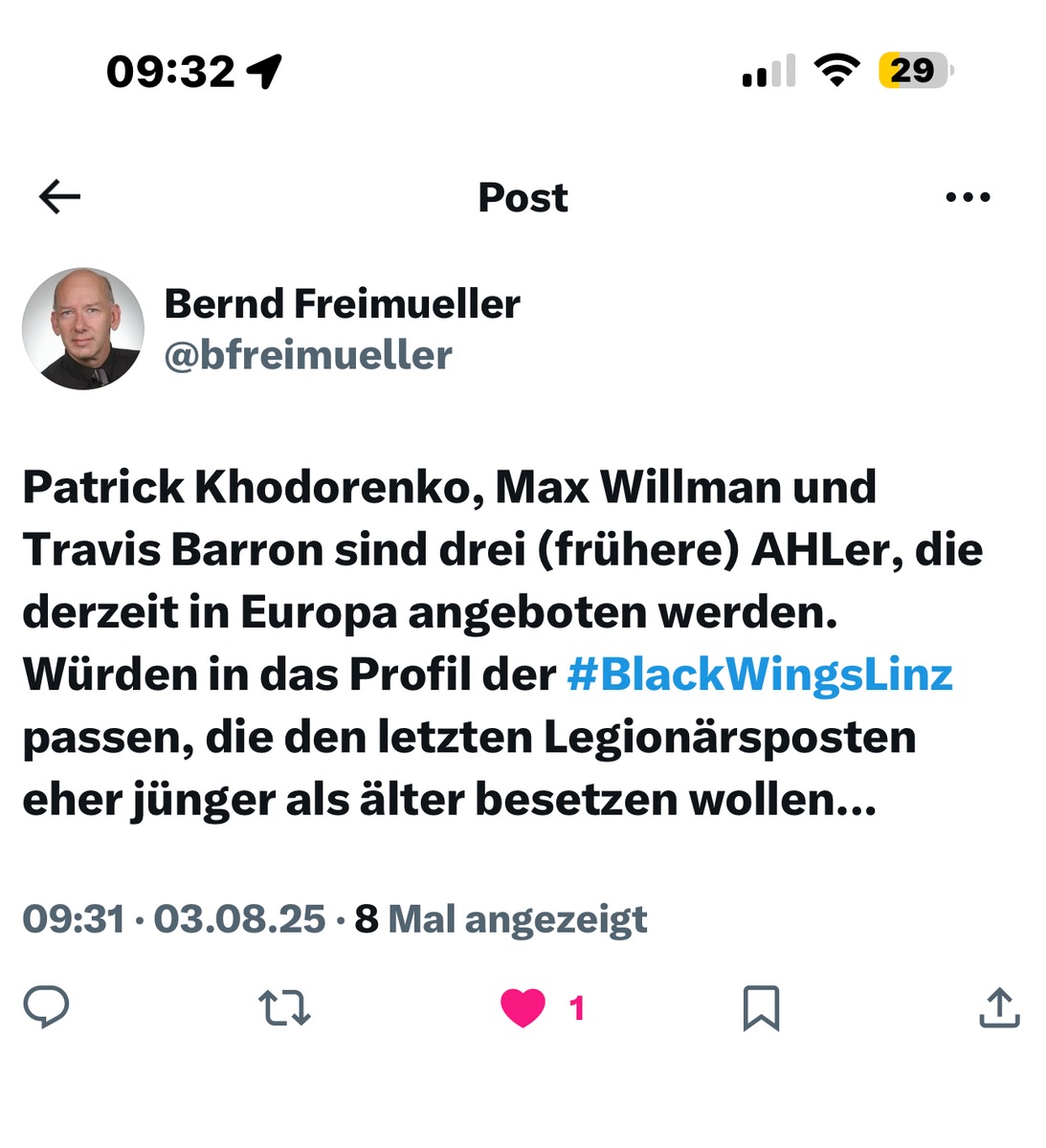Go back using the arrow icon
Viewport: 1046px width, 1148px height.
coord(59,197)
